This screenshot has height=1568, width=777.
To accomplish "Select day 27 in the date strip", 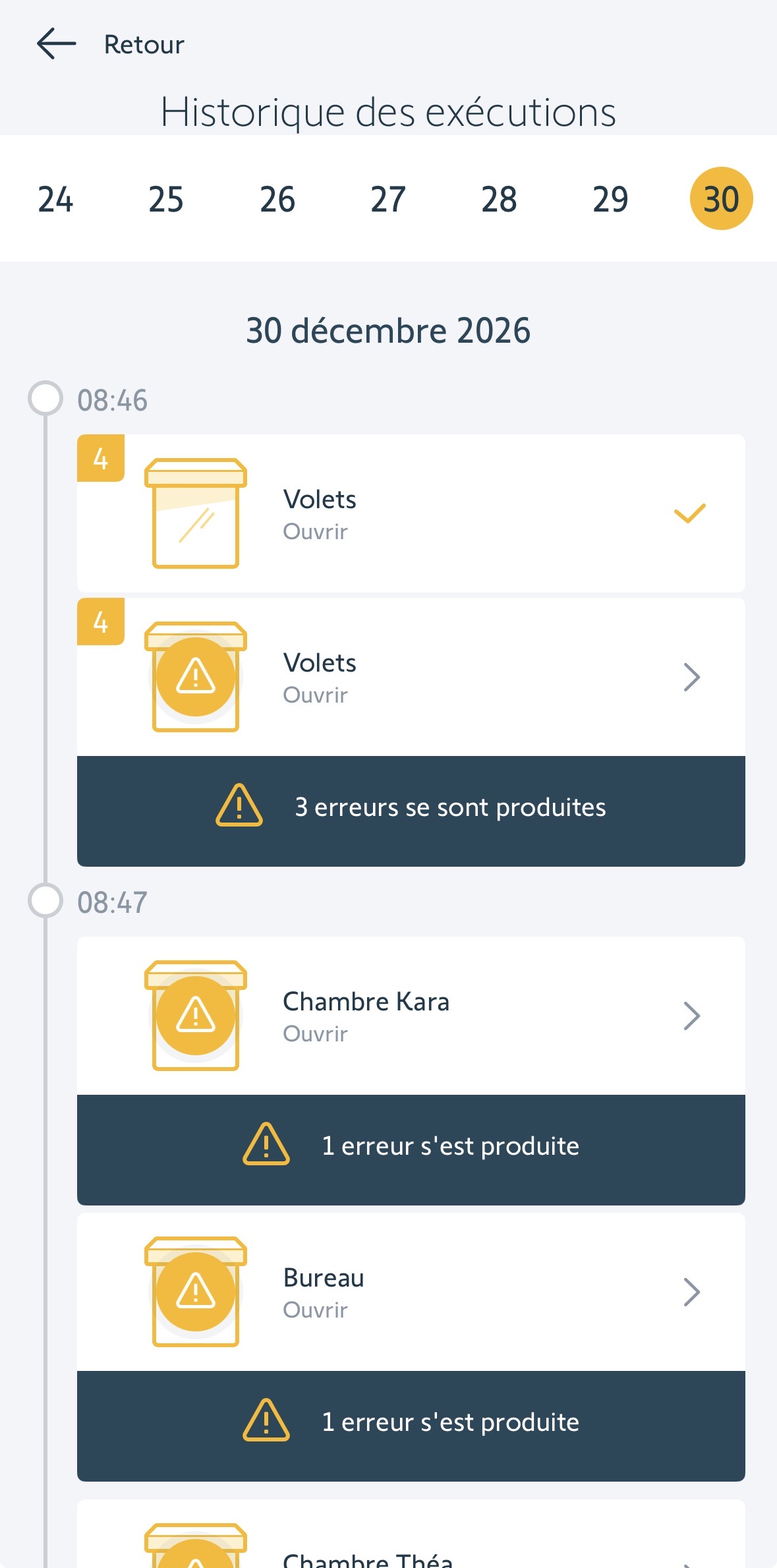I will tap(388, 199).
